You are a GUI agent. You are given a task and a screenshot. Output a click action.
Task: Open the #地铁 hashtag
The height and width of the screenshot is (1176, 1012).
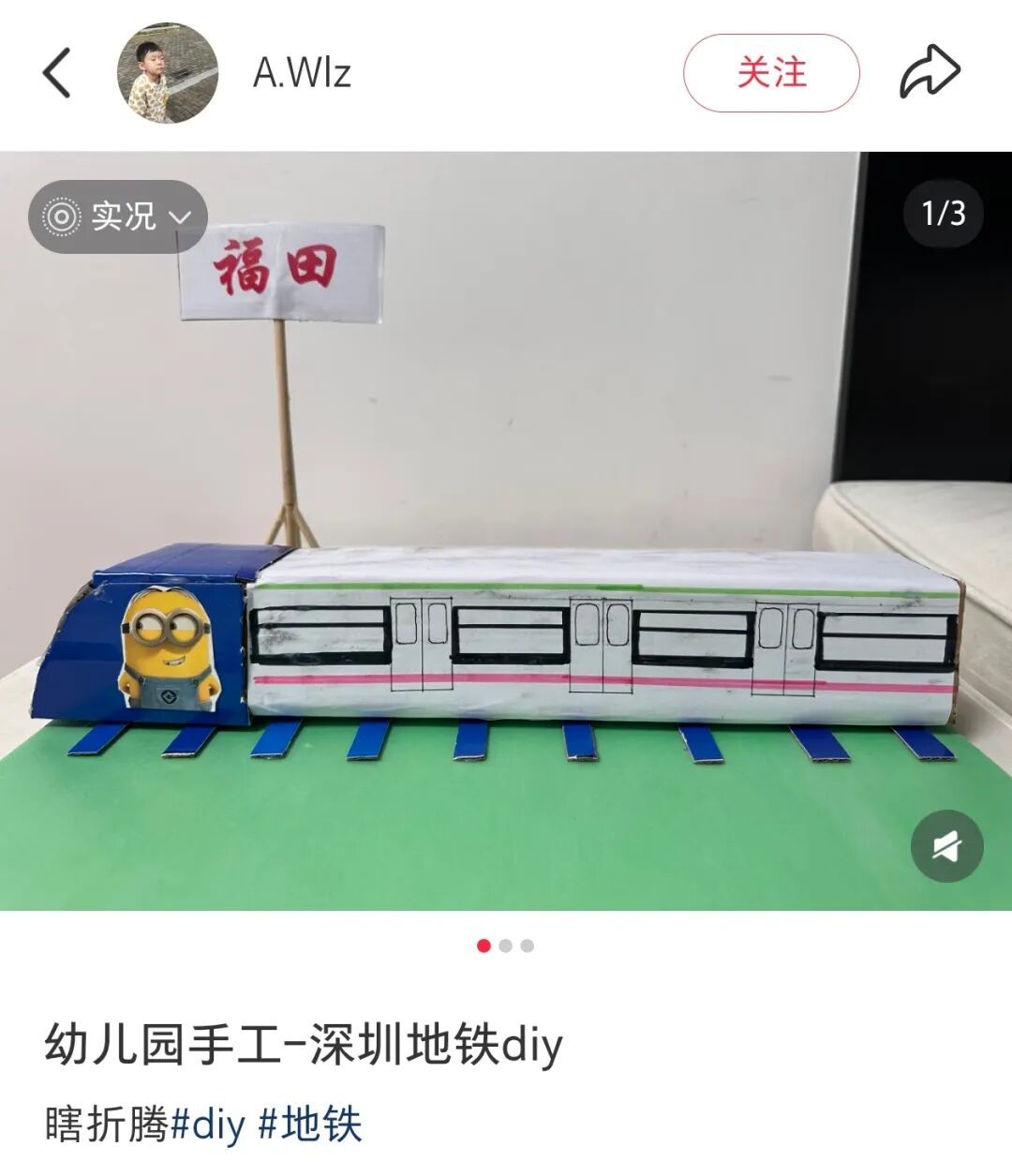click(x=310, y=1124)
